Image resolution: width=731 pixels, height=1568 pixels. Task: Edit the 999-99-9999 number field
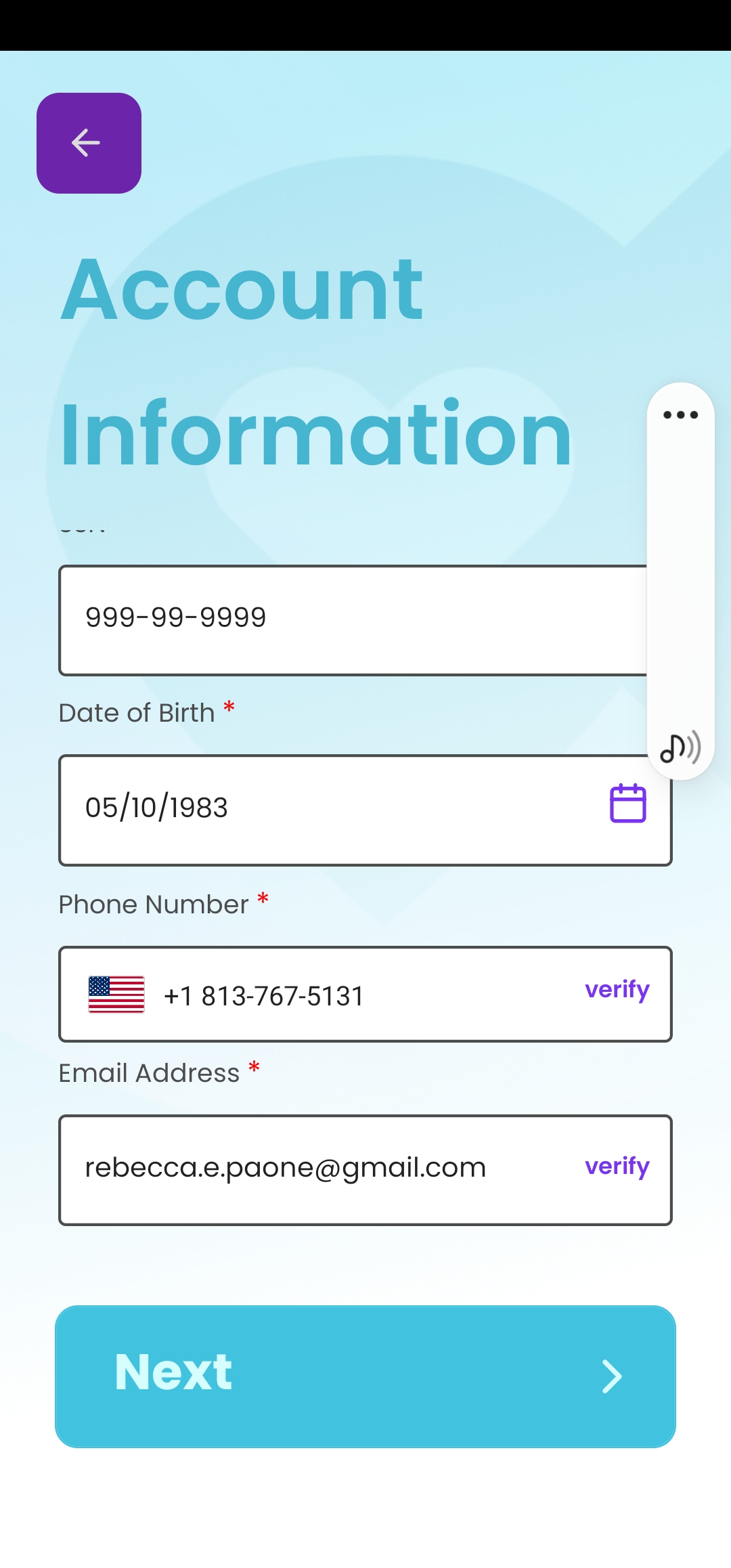[x=338, y=619]
